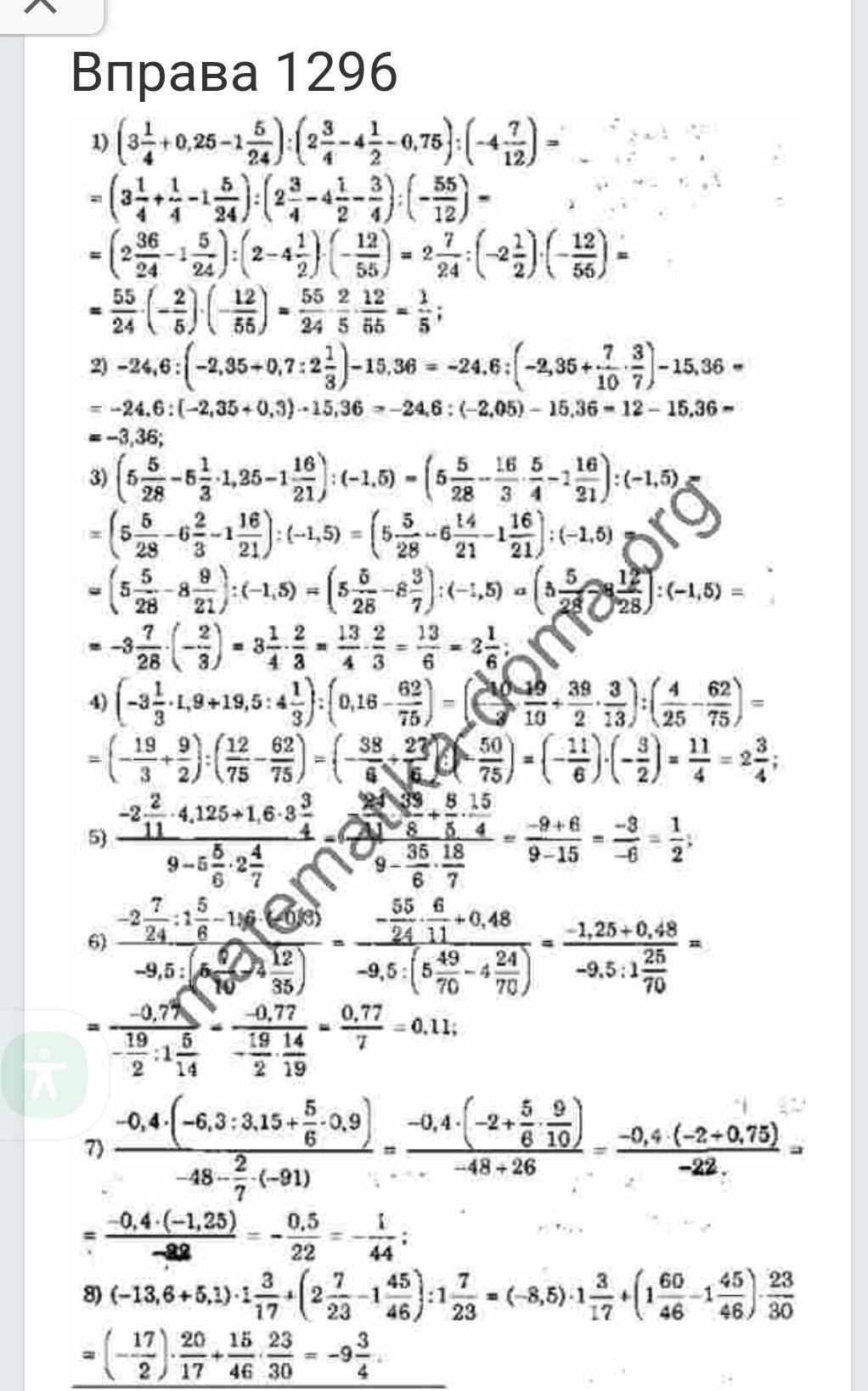Open the accessibility floating button
Viewport: 868px width, 1391px height.
(x=45, y=1073)
